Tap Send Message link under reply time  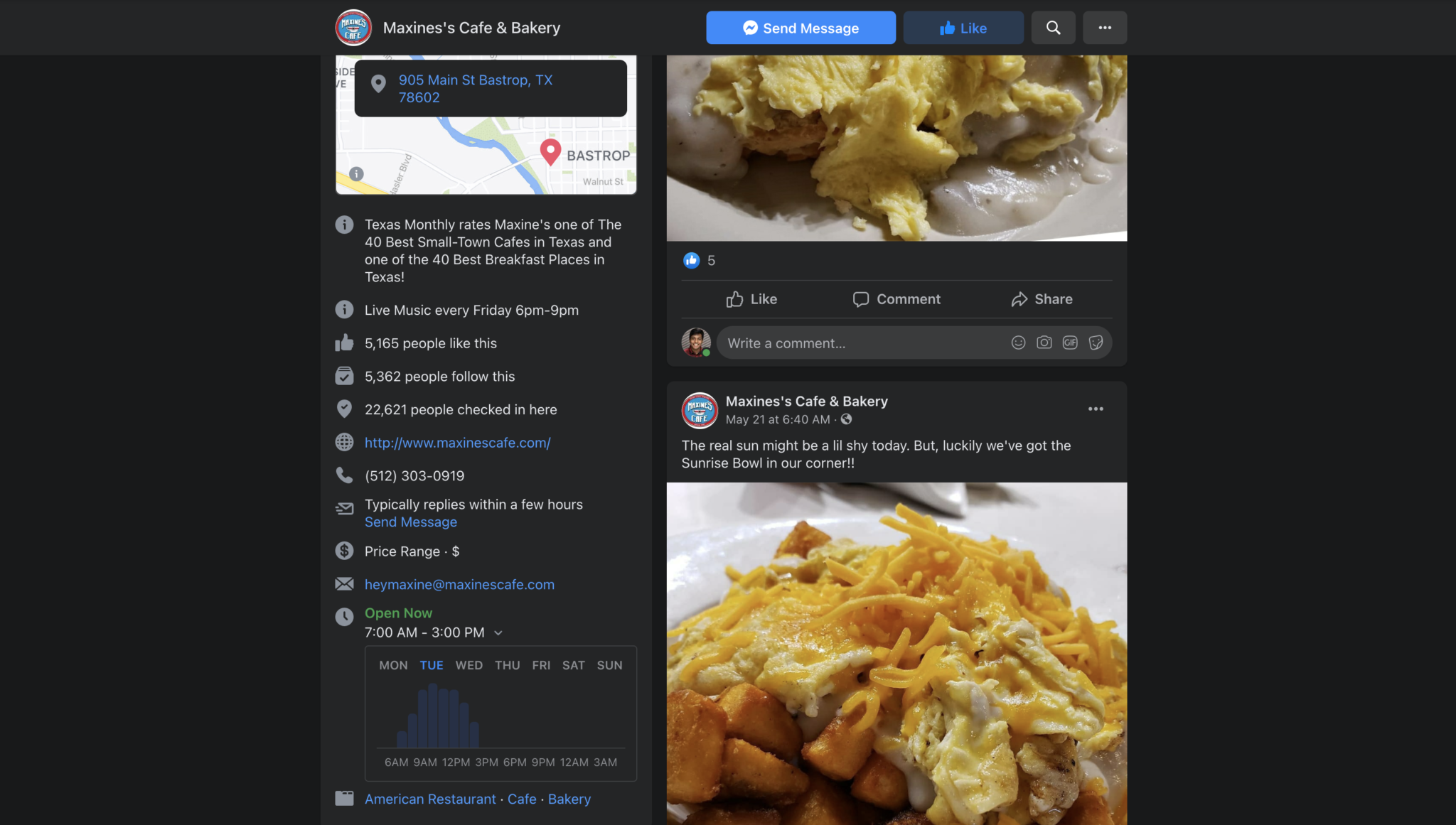(410, 522)
